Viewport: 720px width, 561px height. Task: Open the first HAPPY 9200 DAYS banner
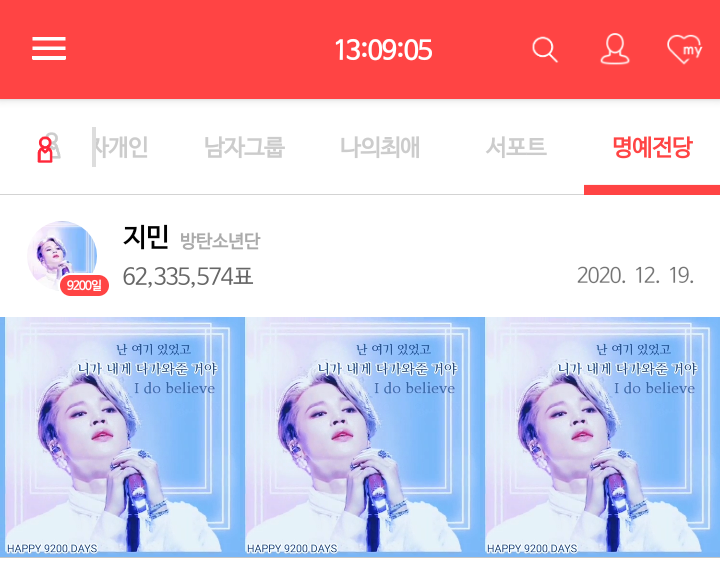(125, 436)
